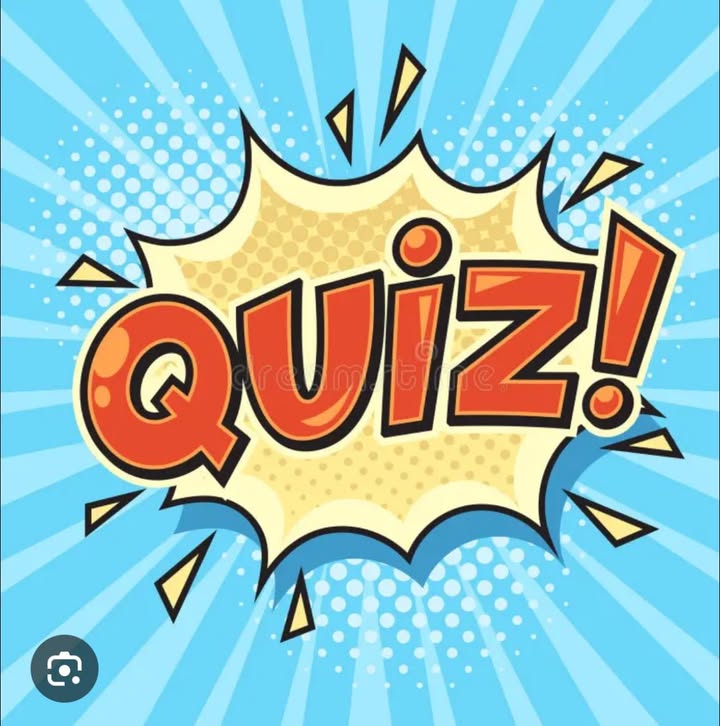The height and width of the screenshot is (726, 720).
Task: Search this image with the Lens icon
Action: click(65, 668)
